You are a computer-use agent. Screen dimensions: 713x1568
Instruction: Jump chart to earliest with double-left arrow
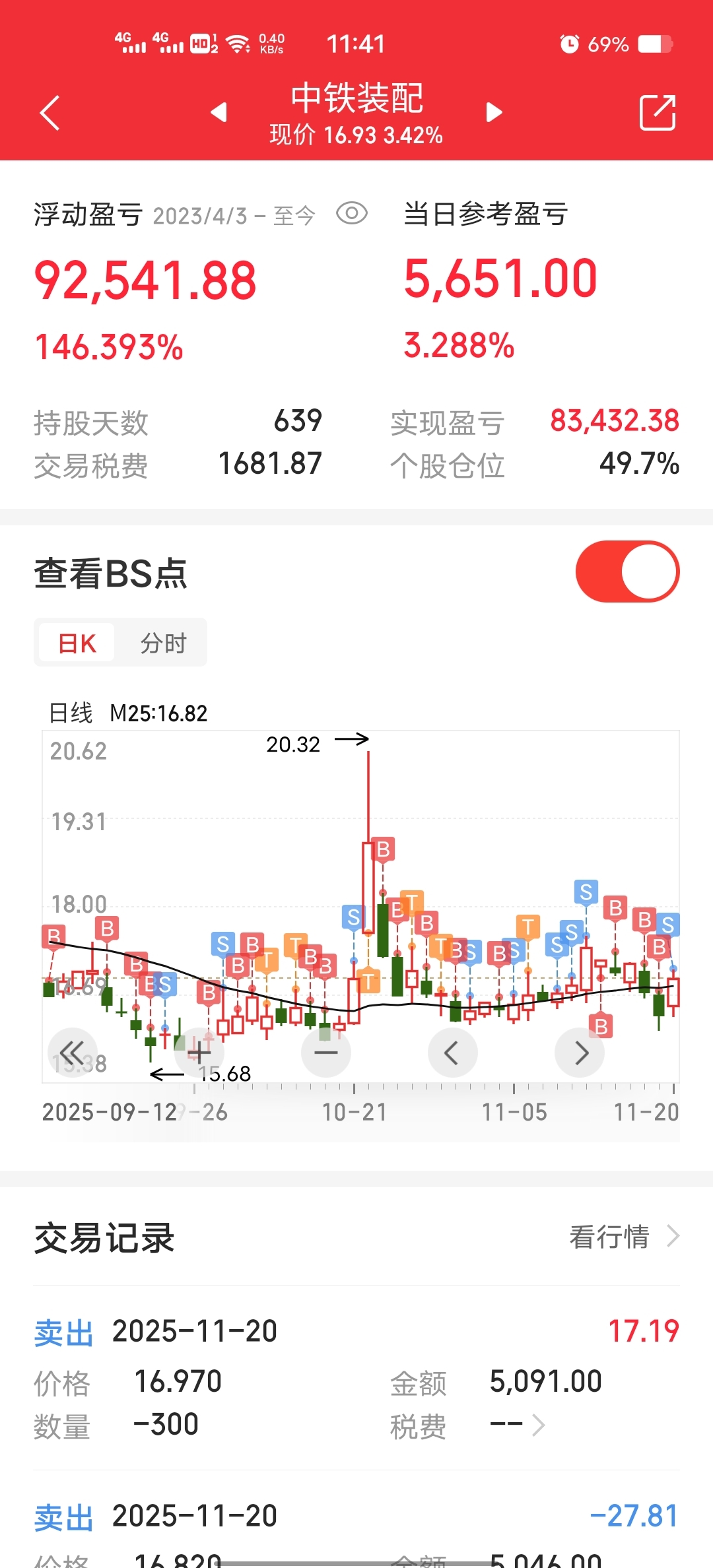pyautogui.click(x=73, y=1053)
